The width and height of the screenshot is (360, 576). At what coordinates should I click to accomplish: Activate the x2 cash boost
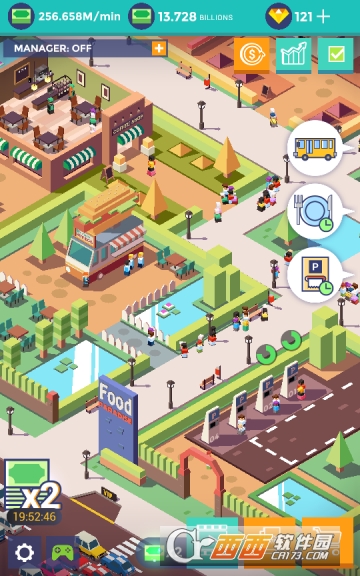[32, 492]
